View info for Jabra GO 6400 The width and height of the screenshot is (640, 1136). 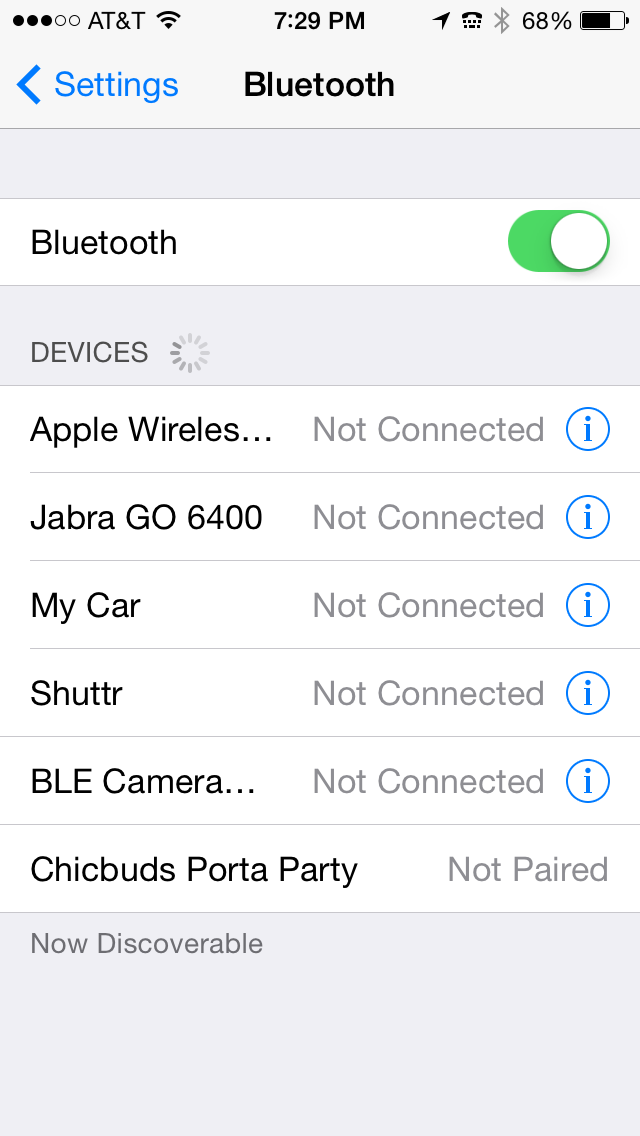(x=588, y=518)
